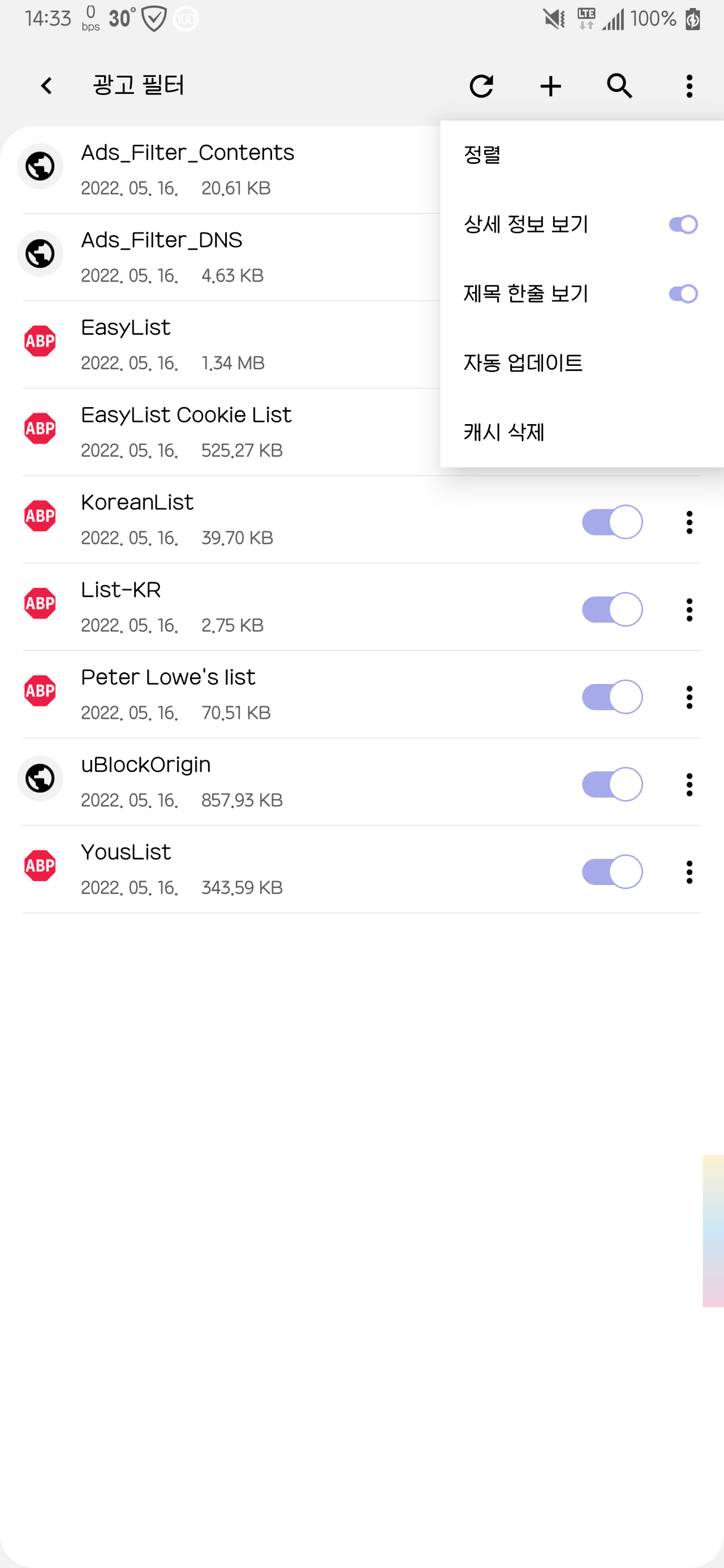Toggle 상세 정보 보기 switch
Viewport: 724px width, 1568px height.
point(683,224)
